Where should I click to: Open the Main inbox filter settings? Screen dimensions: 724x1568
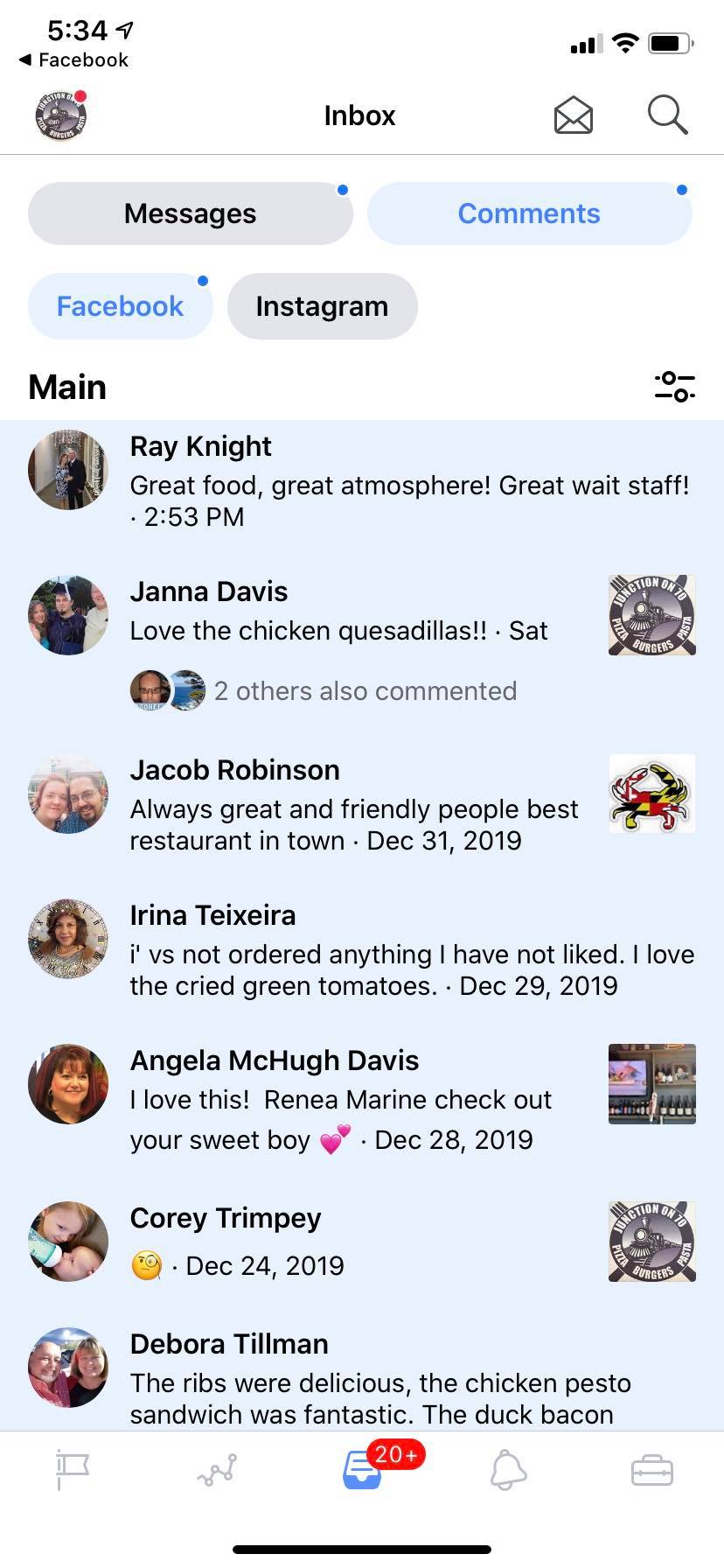coord(674,386)
